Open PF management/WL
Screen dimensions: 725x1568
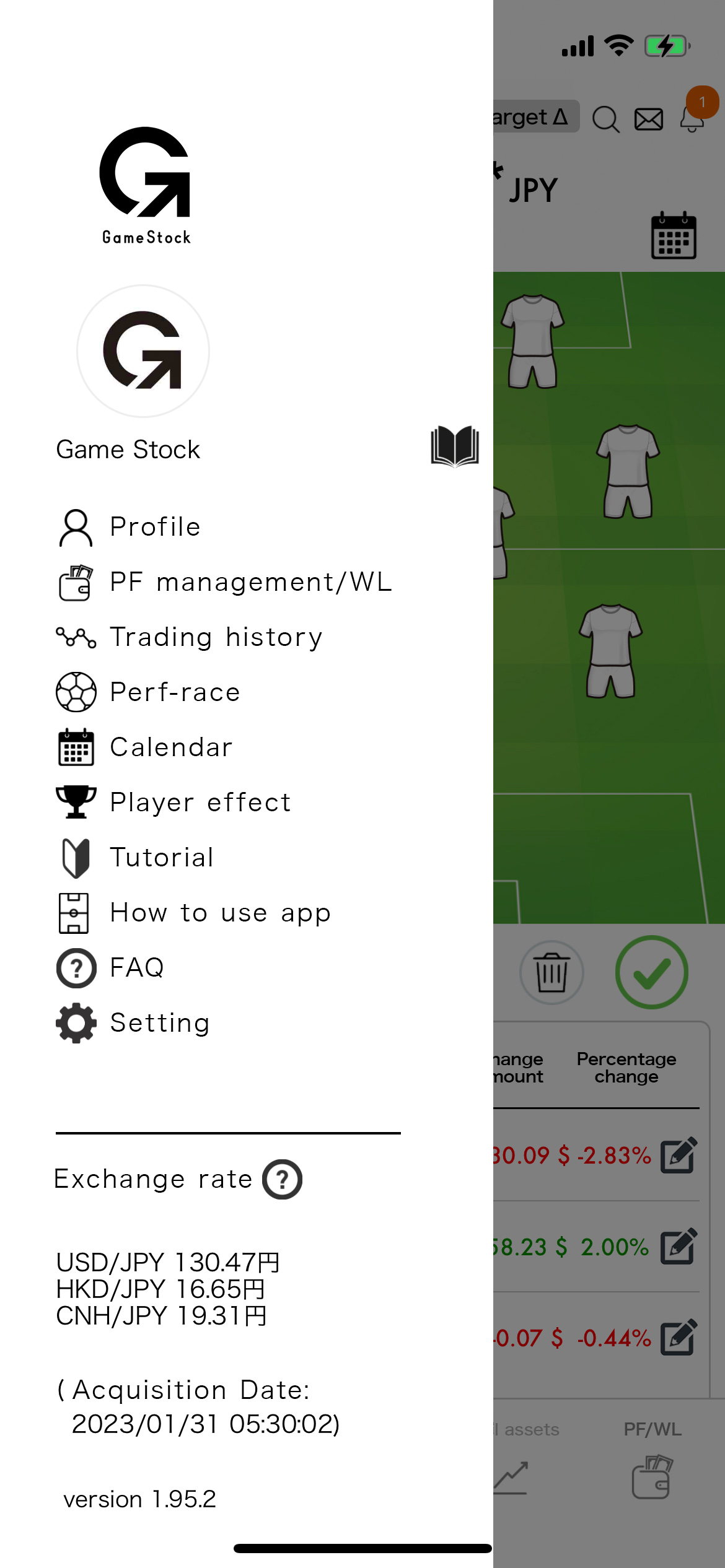[250, 582]
